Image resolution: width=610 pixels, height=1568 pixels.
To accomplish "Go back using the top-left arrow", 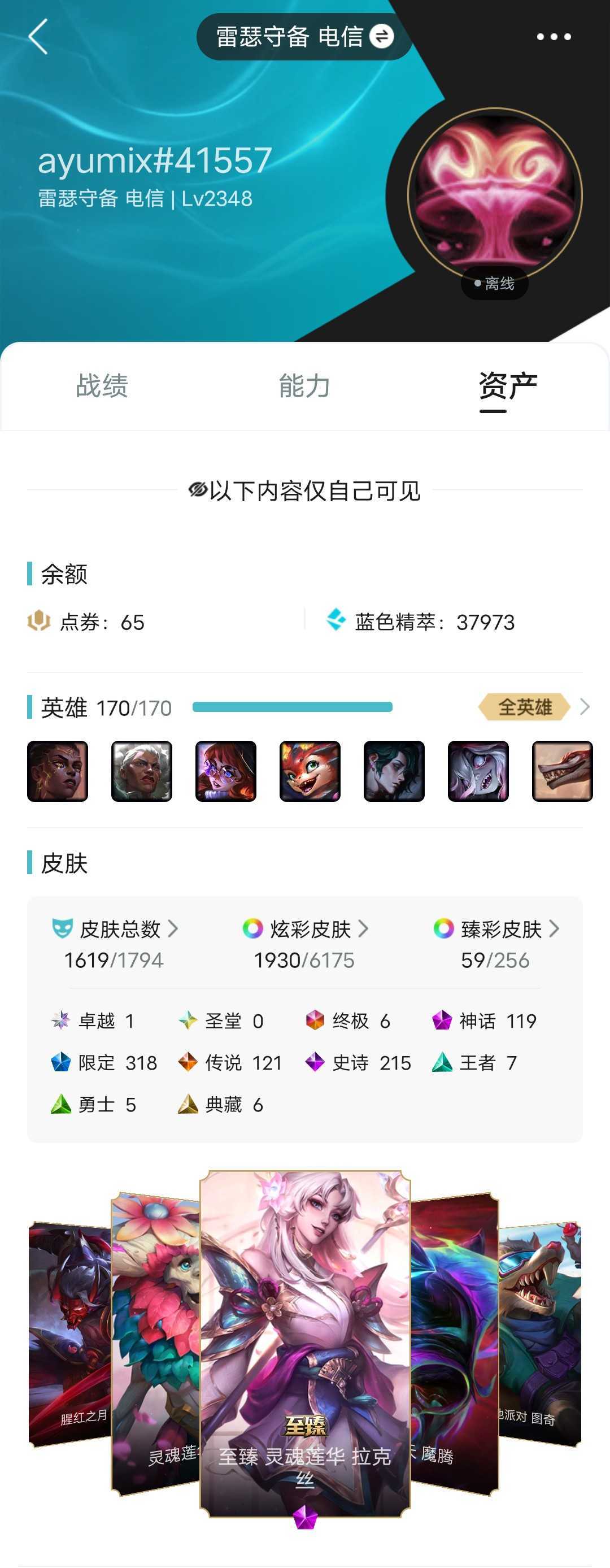I will point(38,37).
